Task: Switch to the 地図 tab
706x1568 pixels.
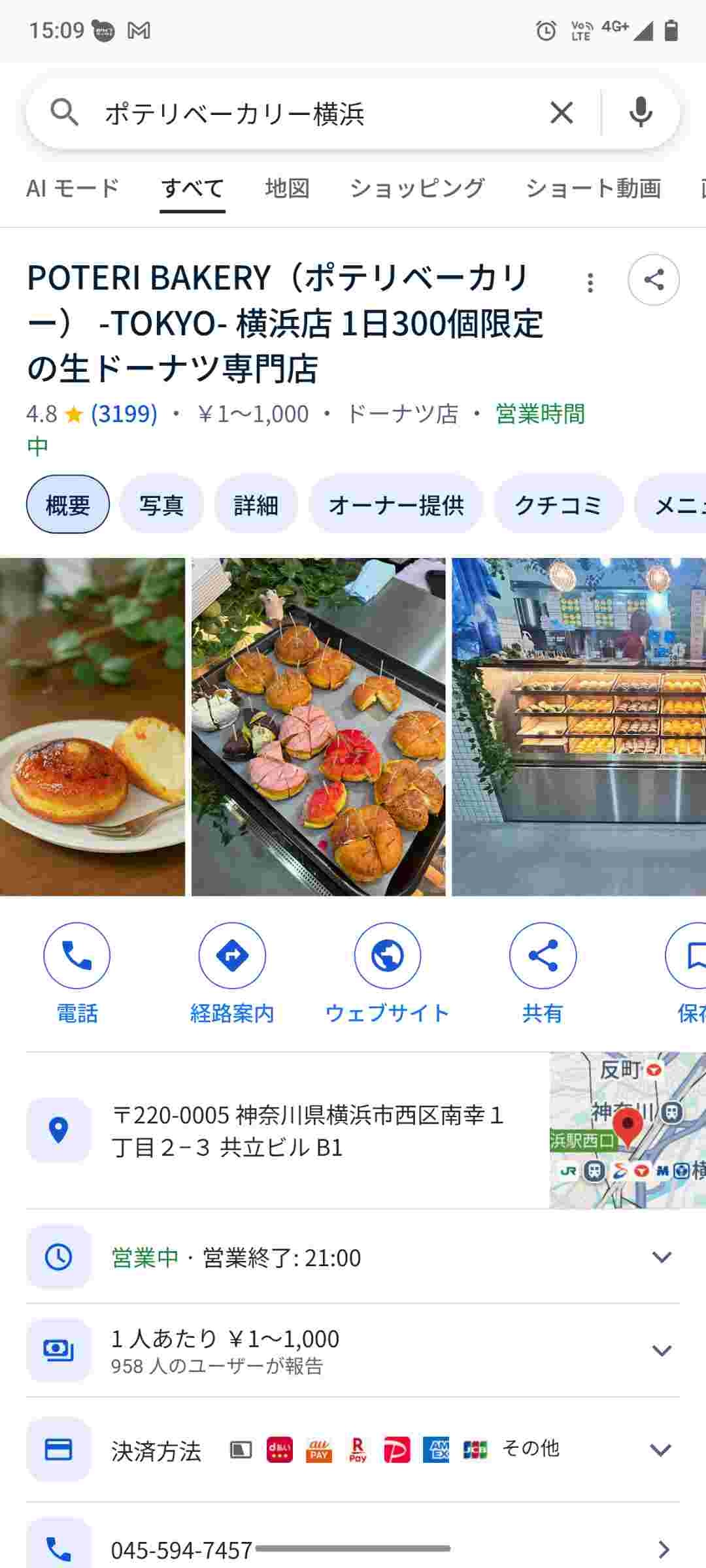Action: point(287,188)
